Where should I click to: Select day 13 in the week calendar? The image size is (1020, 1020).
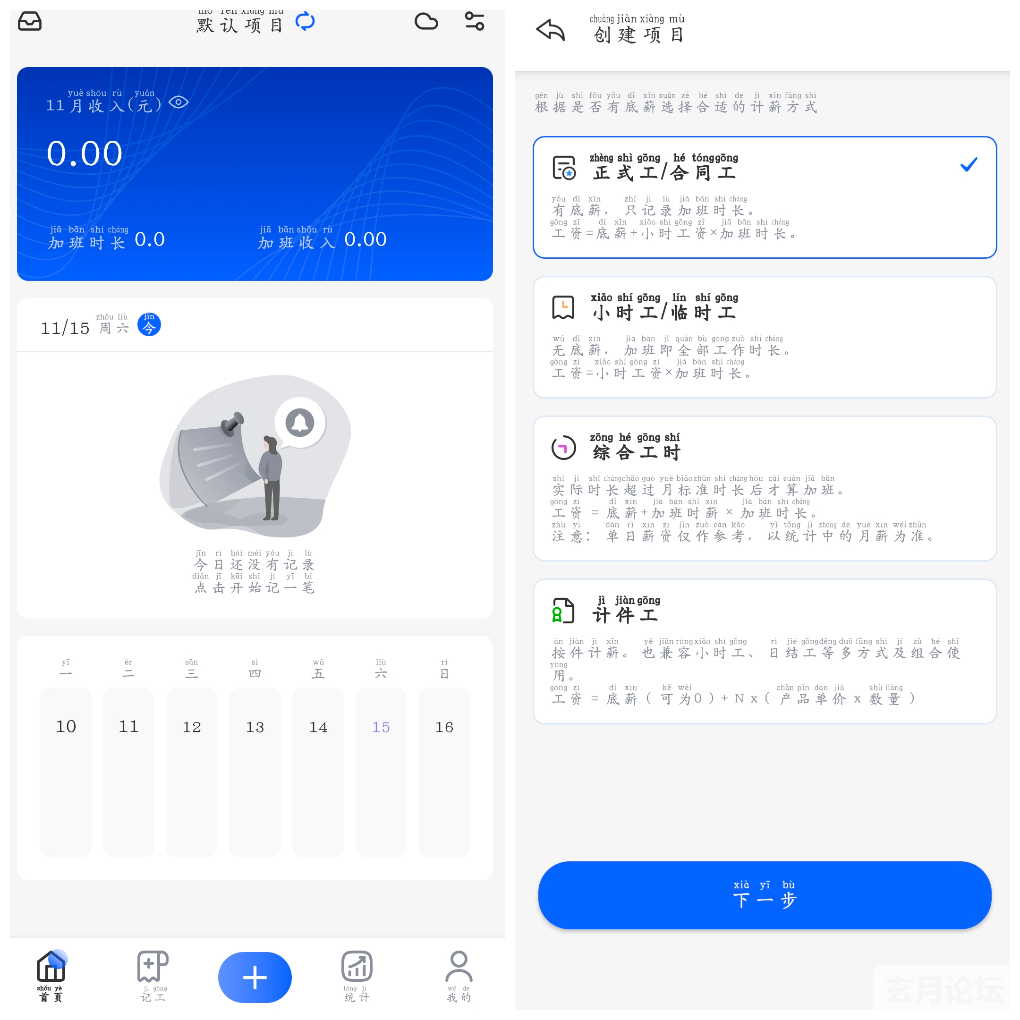click(255, 770)
